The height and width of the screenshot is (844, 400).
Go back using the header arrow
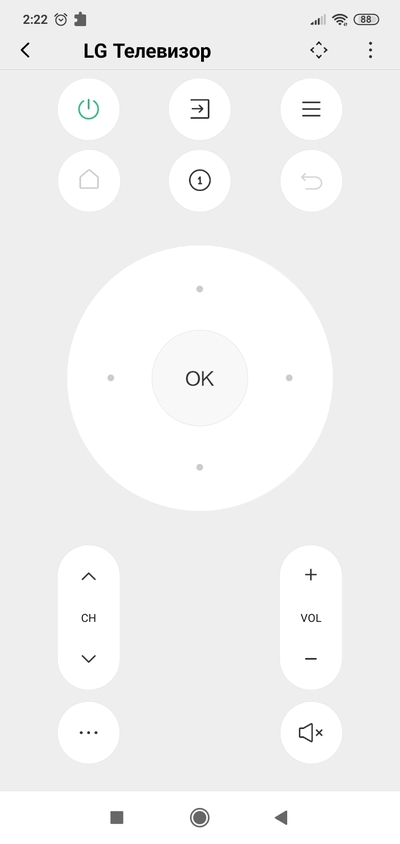pos(25,51)
